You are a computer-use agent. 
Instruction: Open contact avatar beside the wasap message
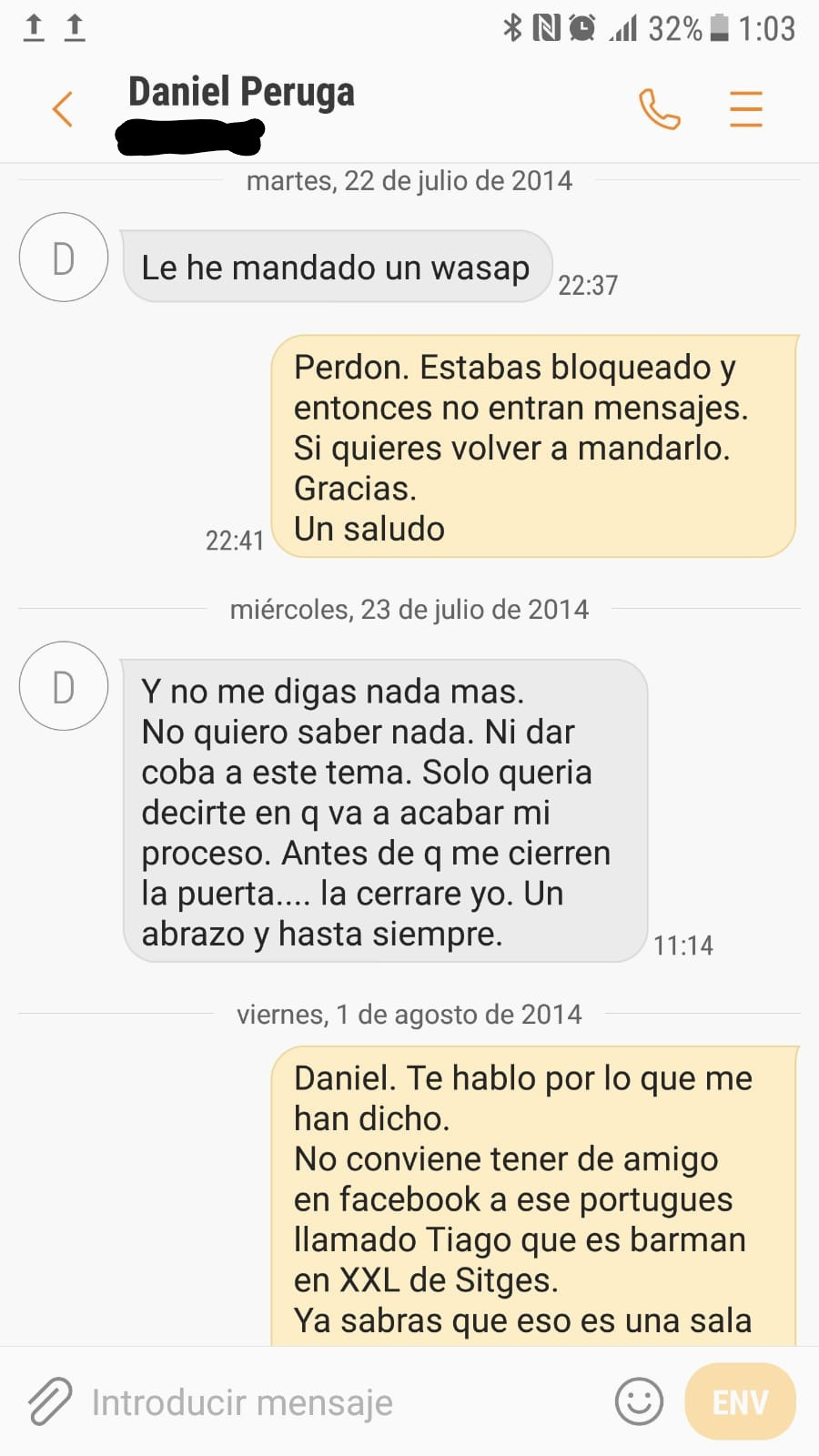pyautogui.click(x=64, y=258)
